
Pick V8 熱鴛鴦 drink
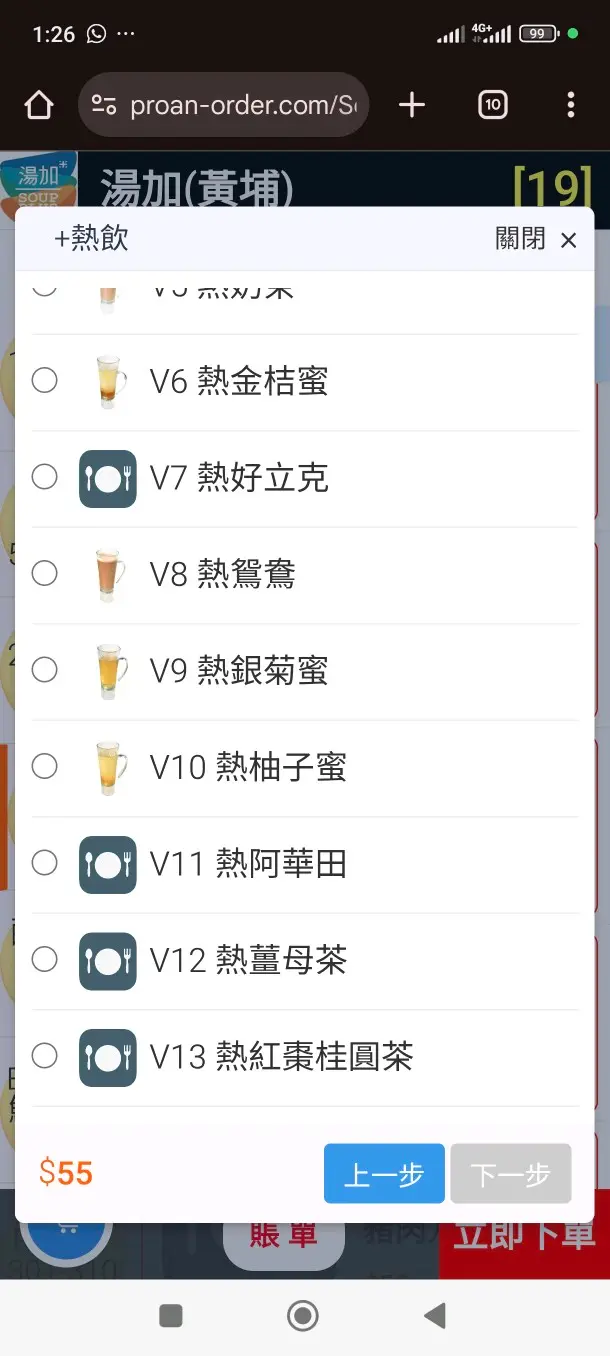point(45,574)
